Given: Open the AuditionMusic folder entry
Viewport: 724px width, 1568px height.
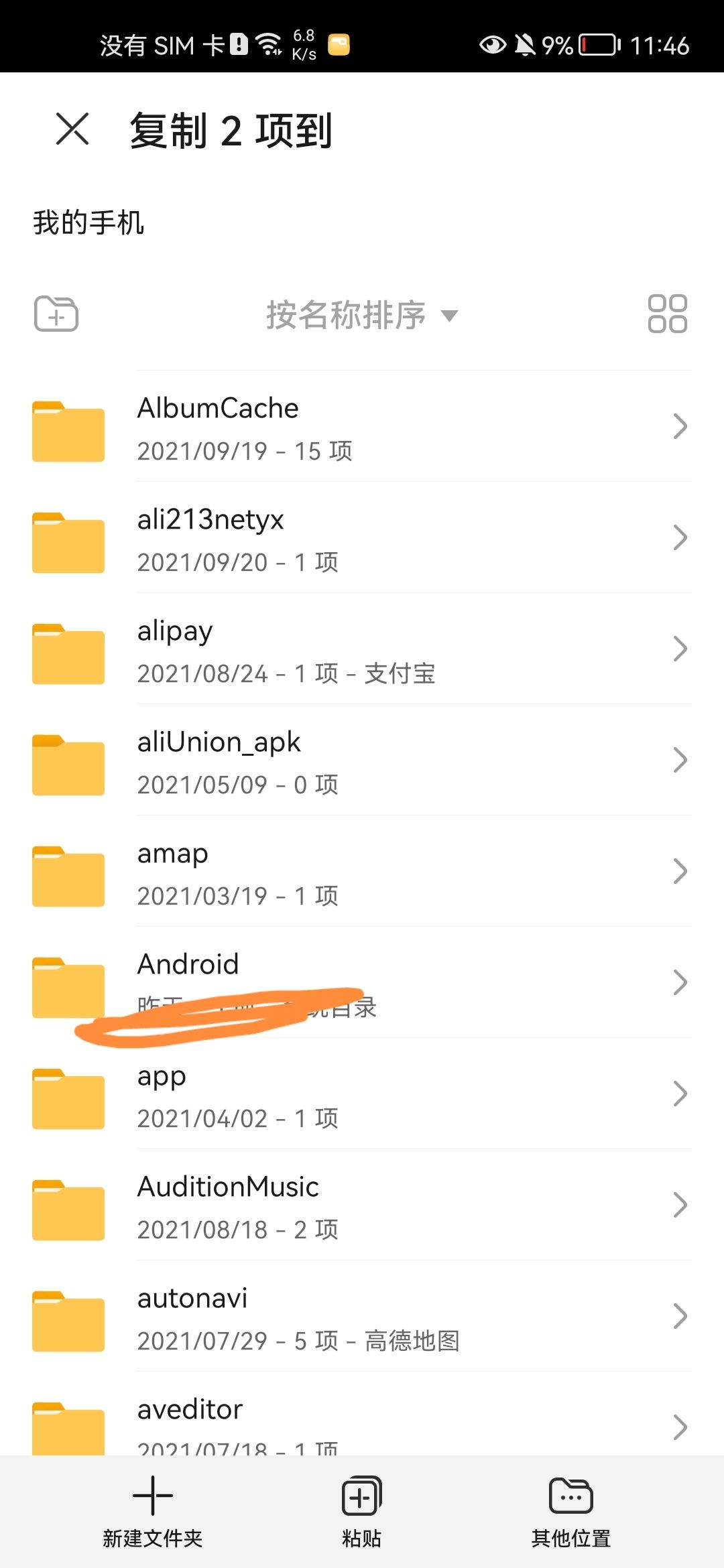Looking at the screenshot, I should click(x=362, y=1206).
